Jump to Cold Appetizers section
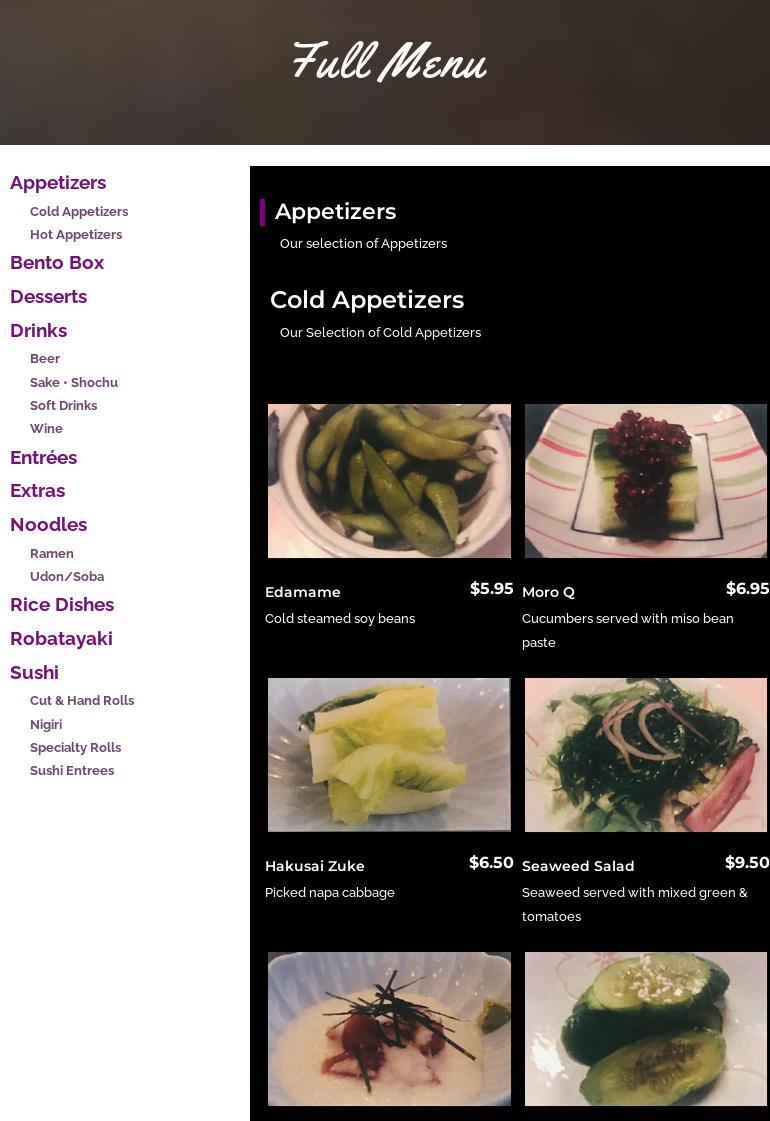The width and height of the screenshot is (770, 1121). click(79, 212)
